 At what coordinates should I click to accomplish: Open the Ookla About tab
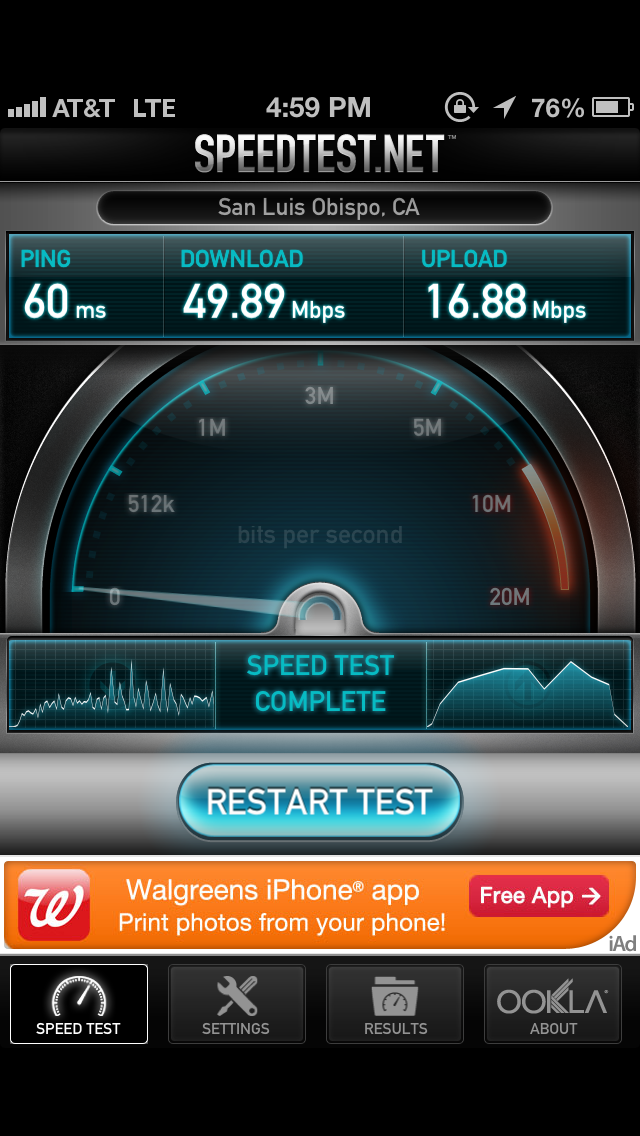[553, 1004]
